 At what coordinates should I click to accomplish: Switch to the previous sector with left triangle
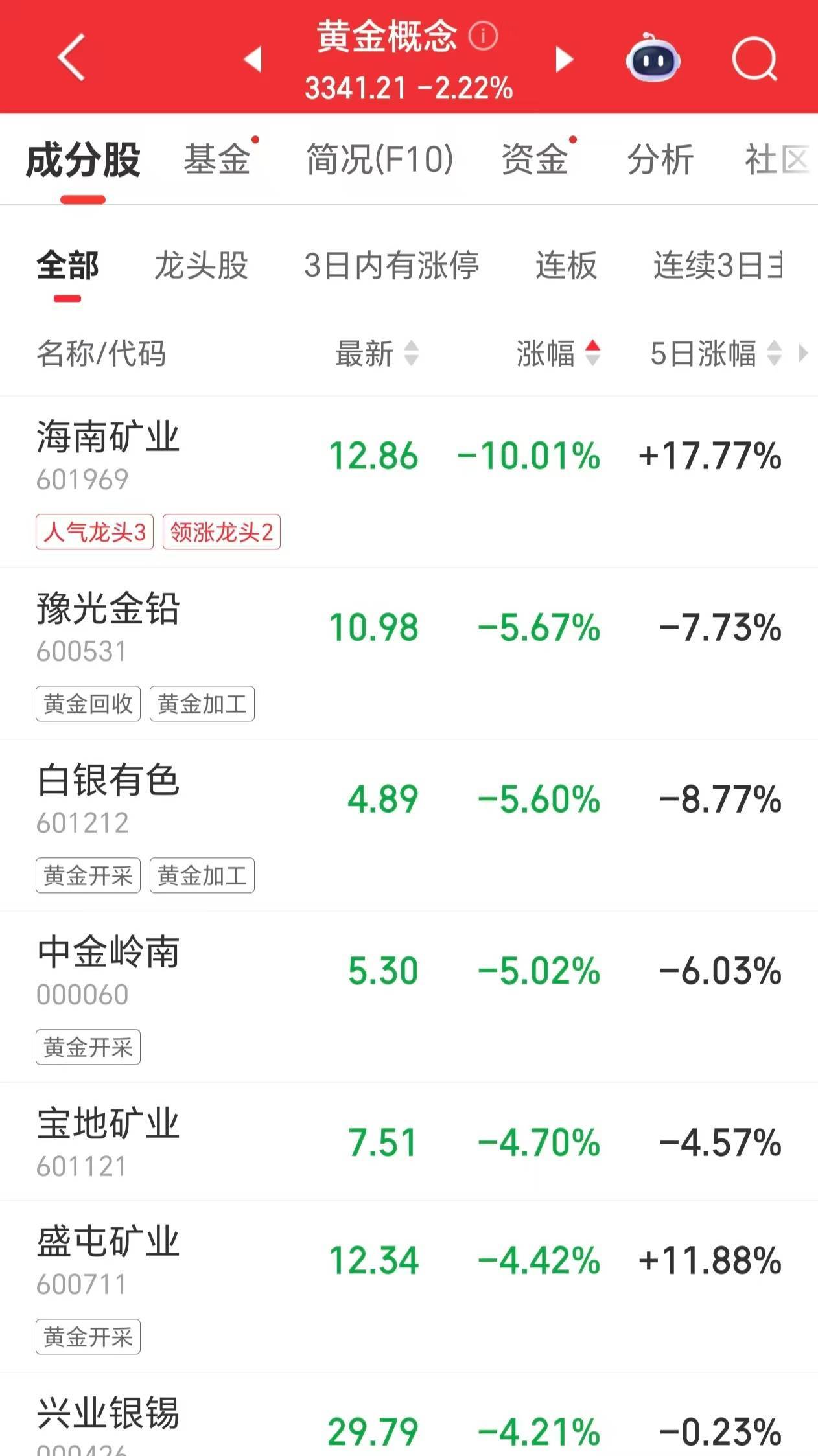[253, 59]
